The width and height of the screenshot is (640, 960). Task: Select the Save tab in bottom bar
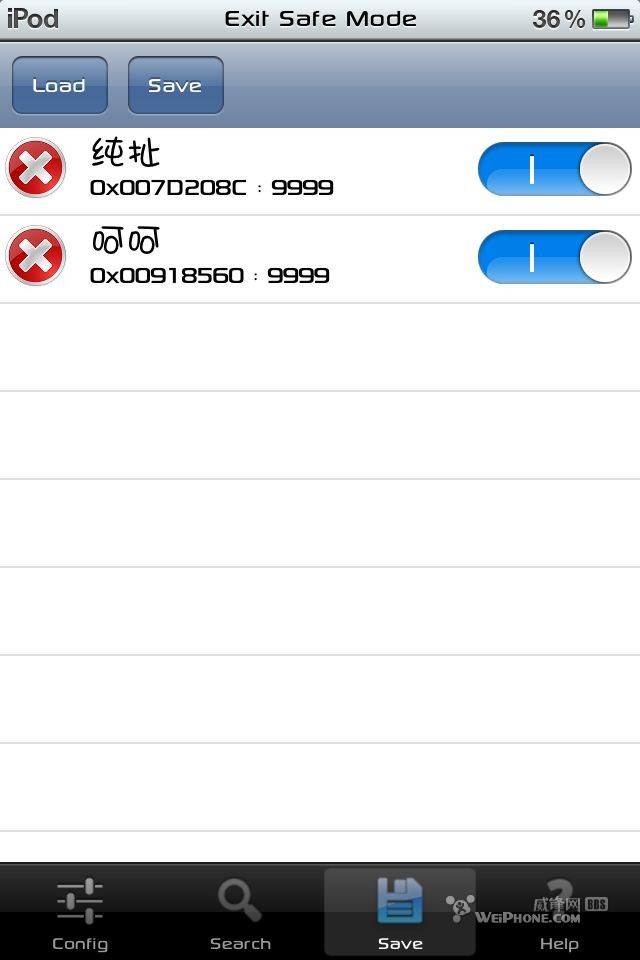click(x=400, y=914)
